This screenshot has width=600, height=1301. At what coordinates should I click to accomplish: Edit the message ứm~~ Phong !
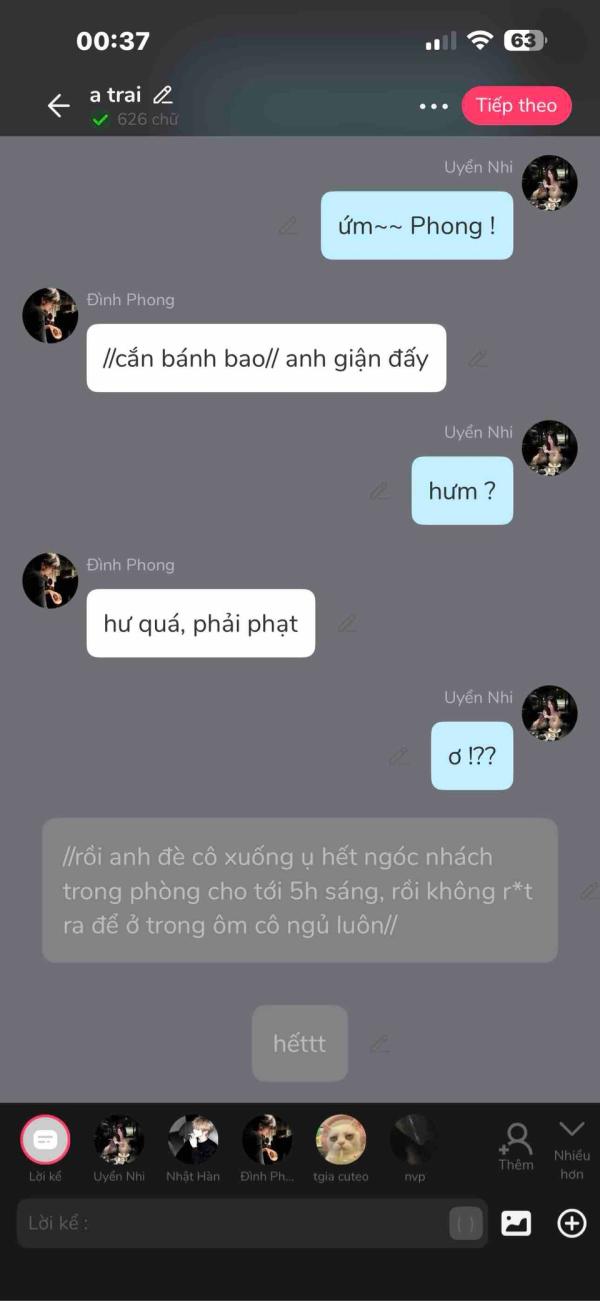point(288,226)
